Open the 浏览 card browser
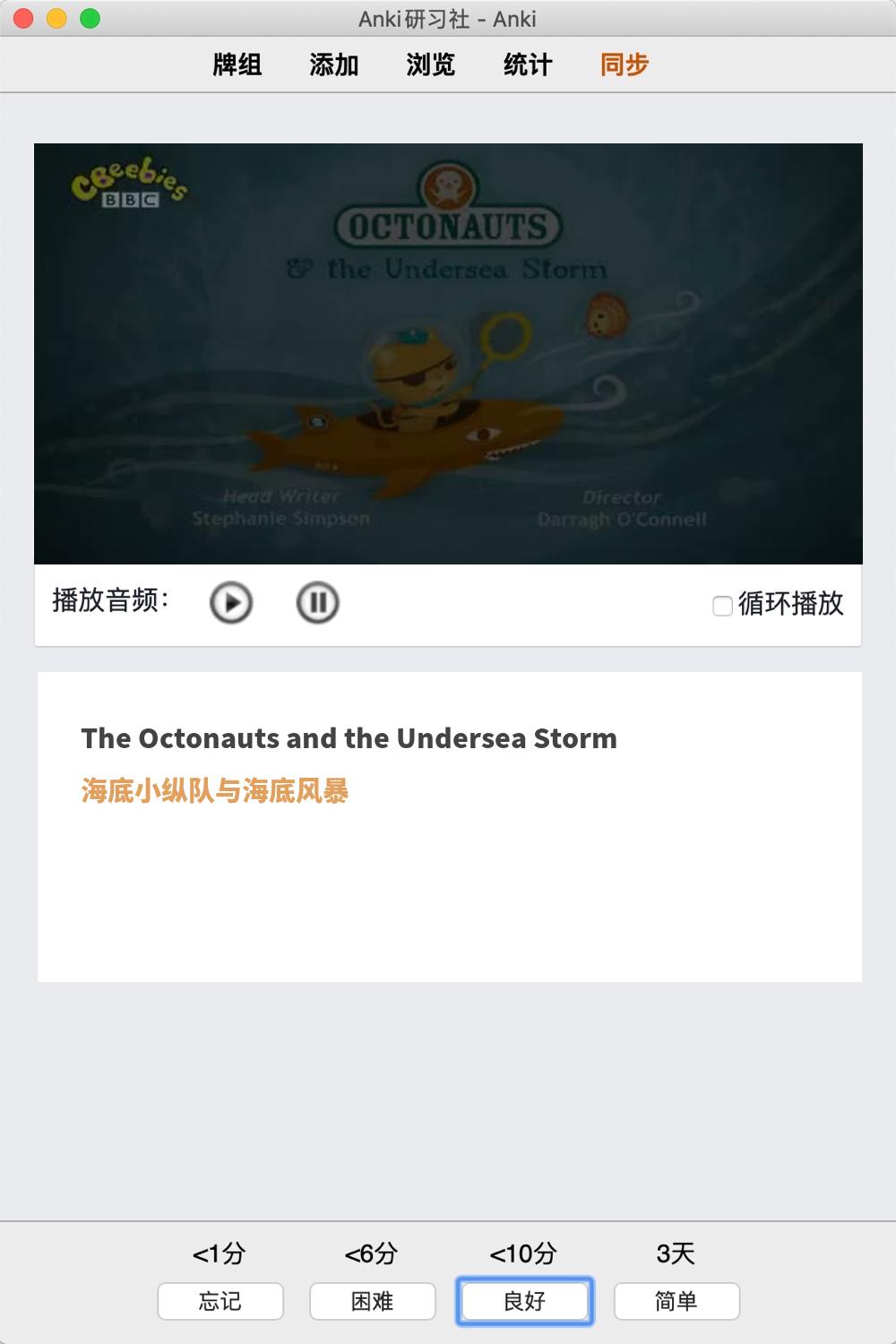Viewport: 896px width, 1344px height. coord(431,65)
